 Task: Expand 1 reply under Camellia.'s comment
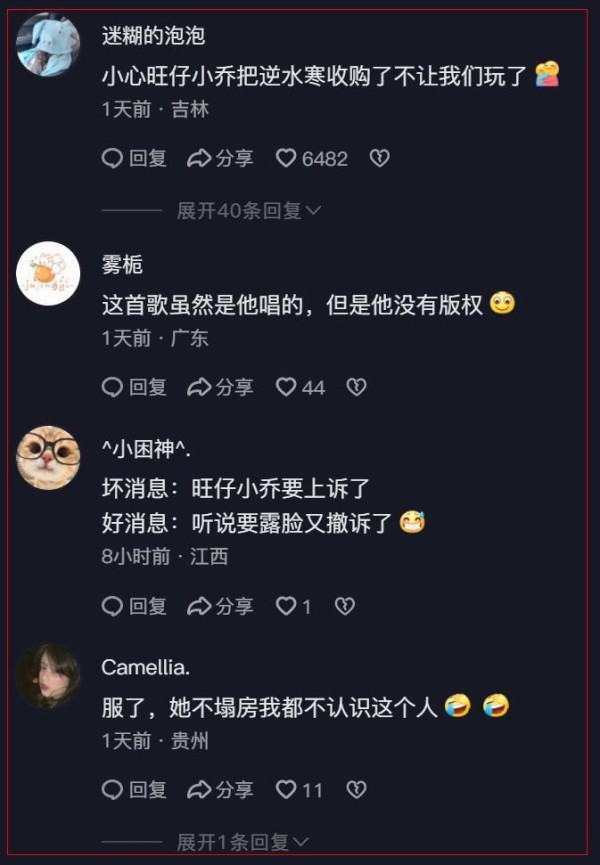(242, 843)
